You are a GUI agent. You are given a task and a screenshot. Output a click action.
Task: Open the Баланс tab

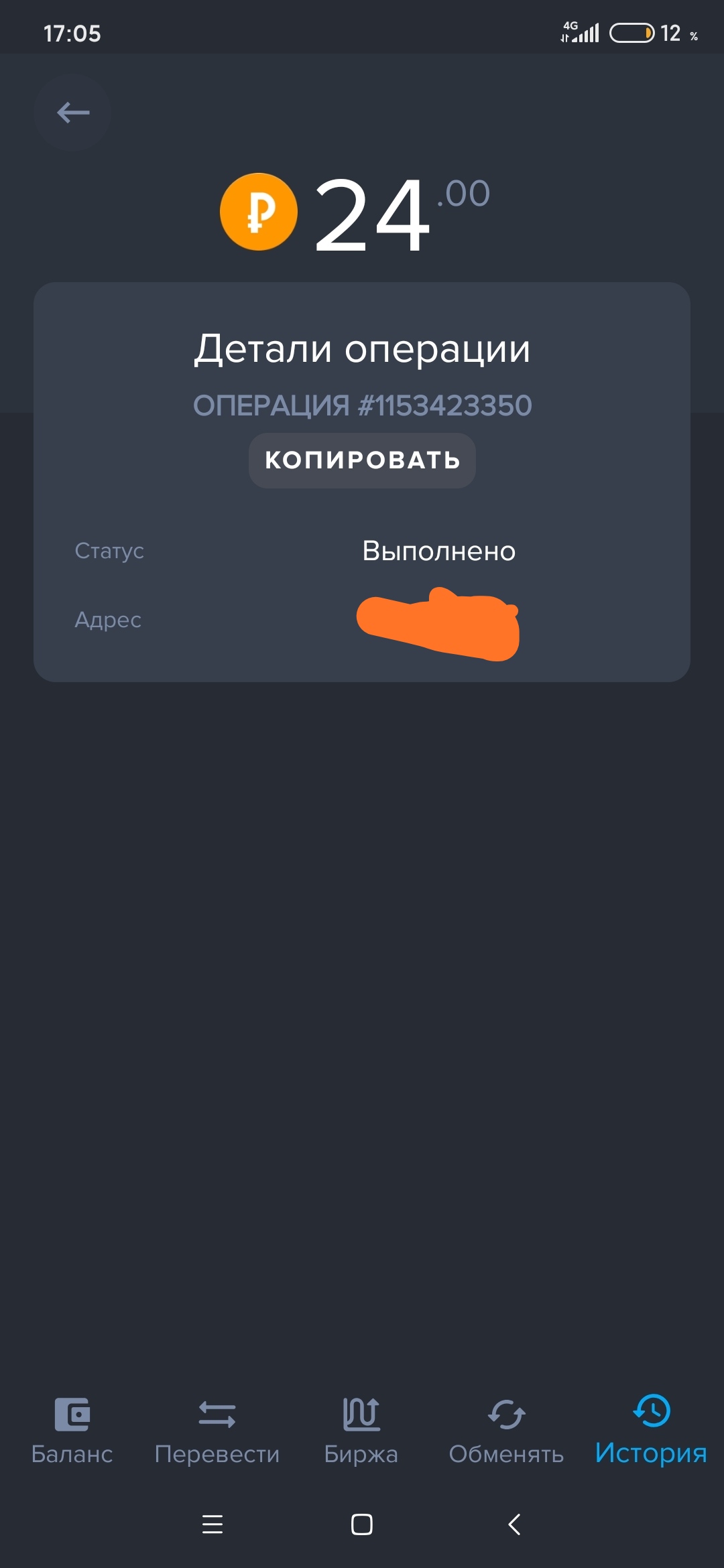coord(72,1431)
